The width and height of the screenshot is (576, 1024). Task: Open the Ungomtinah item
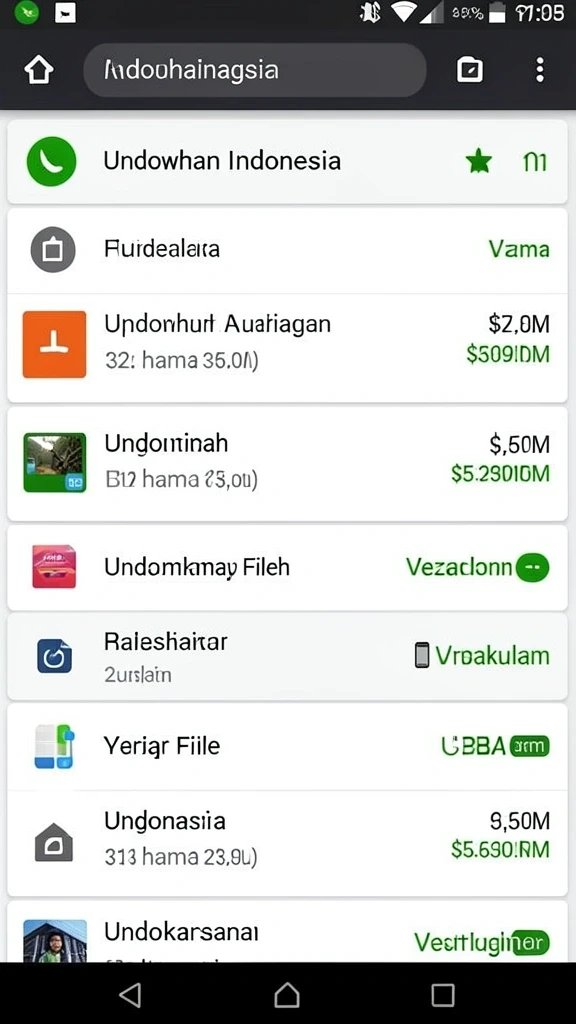tap(287, 463)
